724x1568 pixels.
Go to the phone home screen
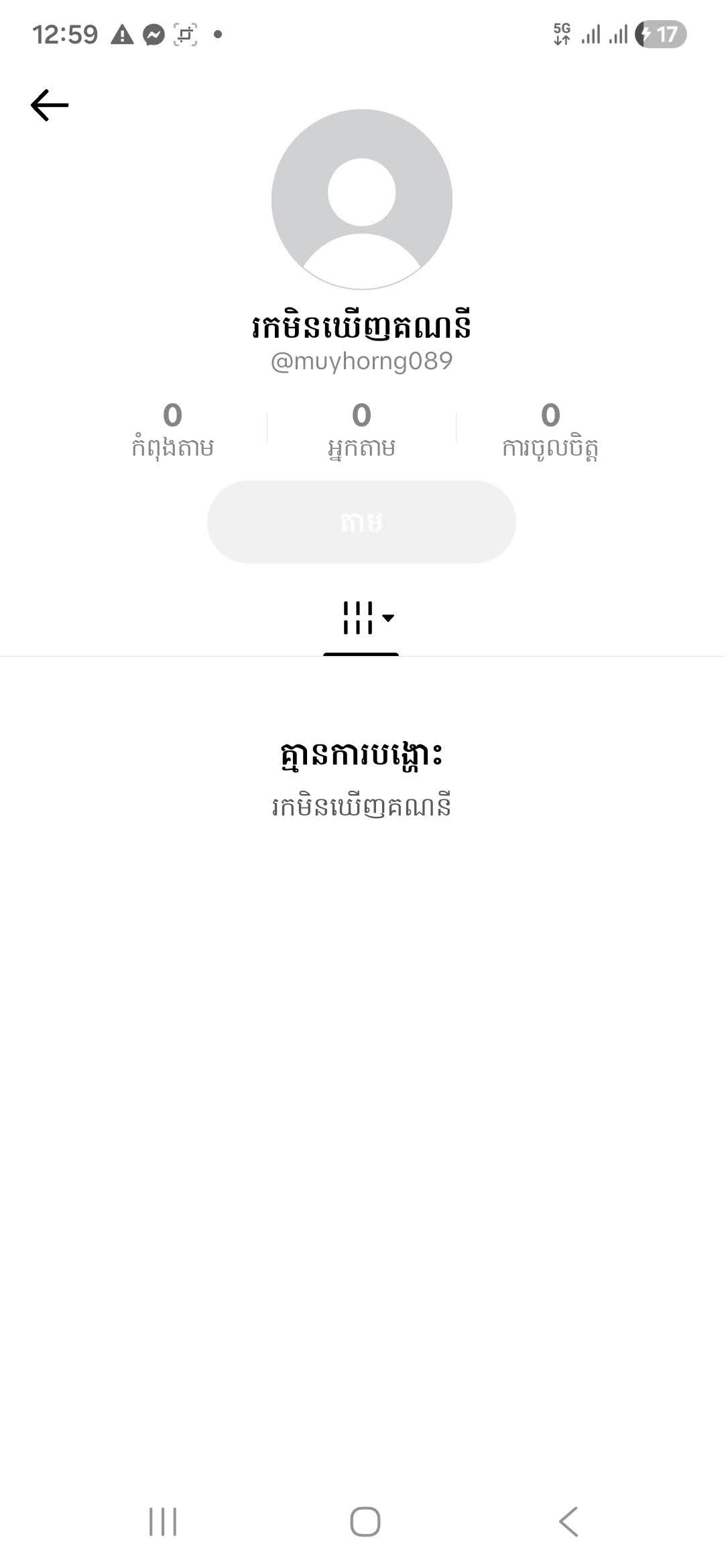[365, 1521]
